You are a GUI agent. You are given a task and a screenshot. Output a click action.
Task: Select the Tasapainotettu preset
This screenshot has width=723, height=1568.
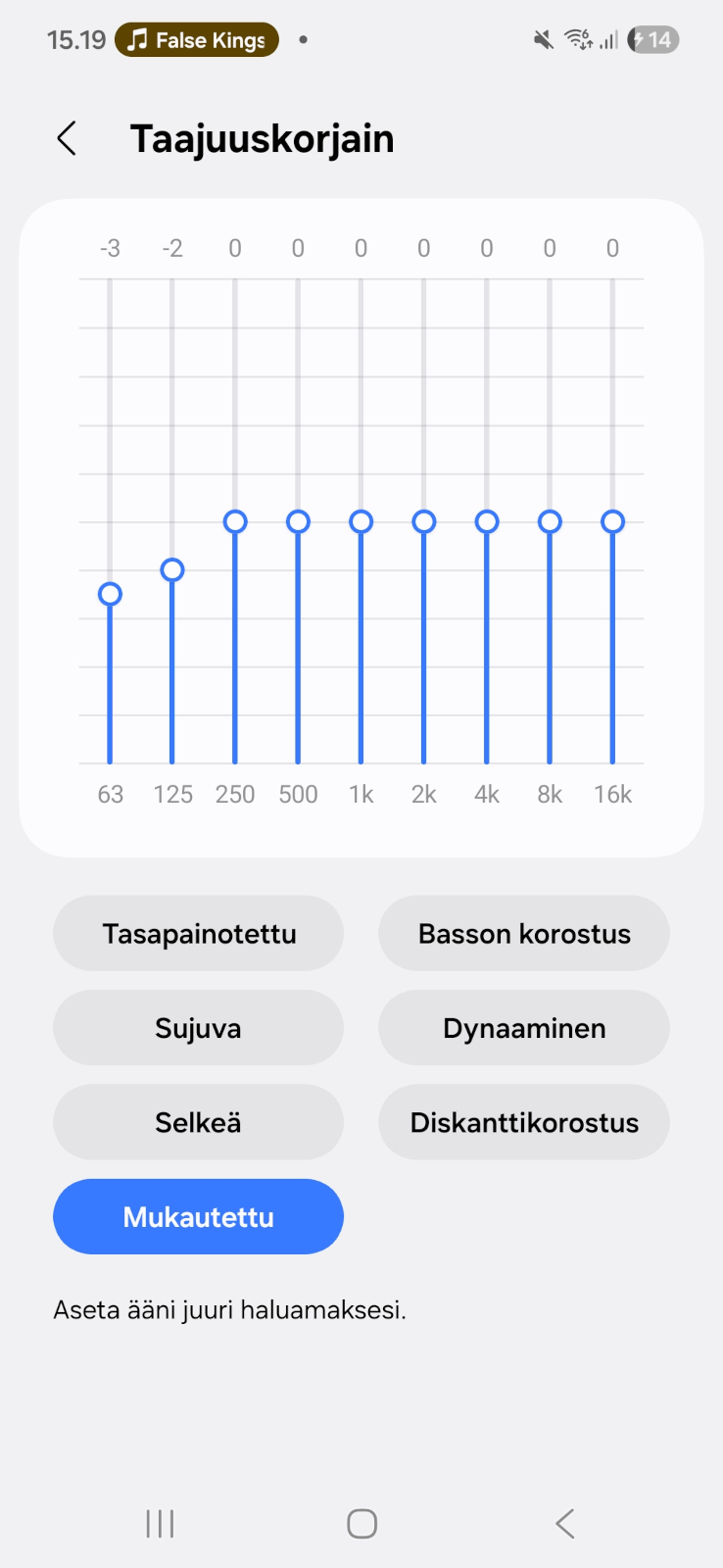[199, 934]
